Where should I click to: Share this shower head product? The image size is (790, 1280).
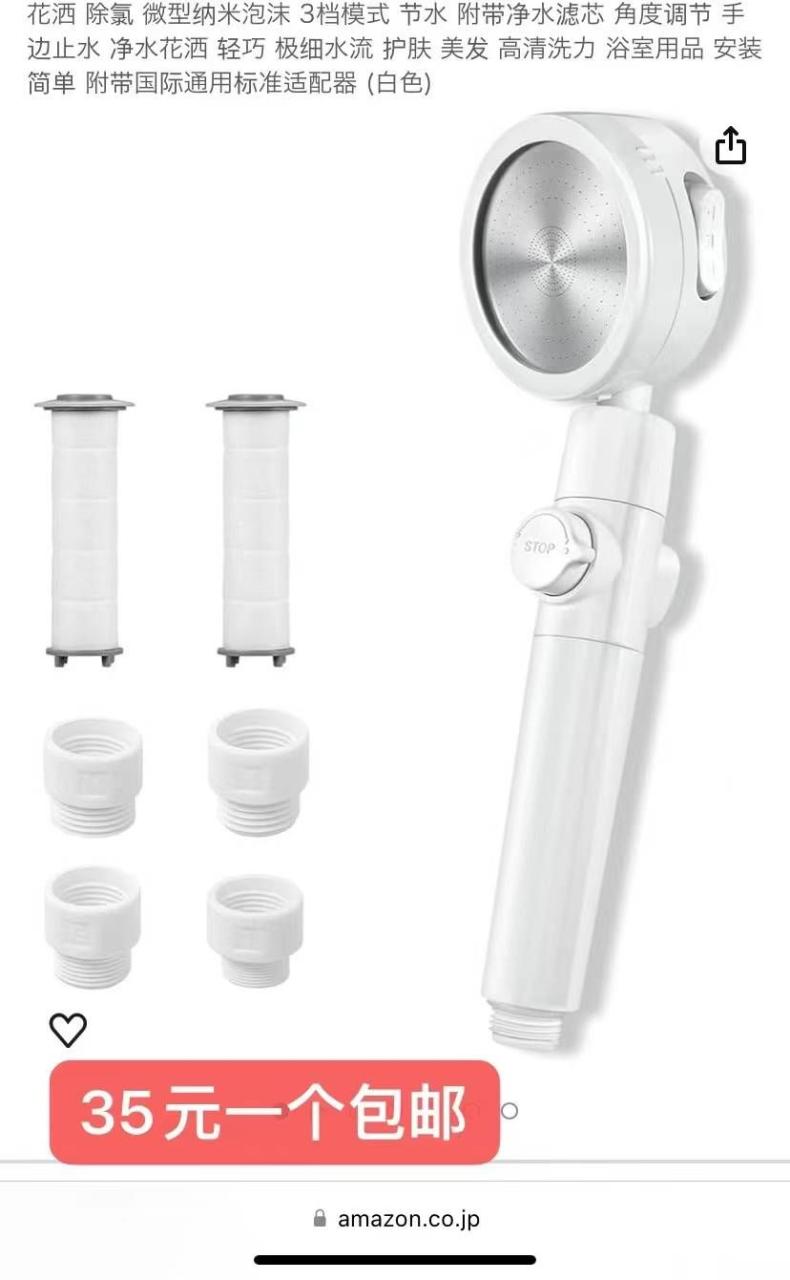pos(731,146)
